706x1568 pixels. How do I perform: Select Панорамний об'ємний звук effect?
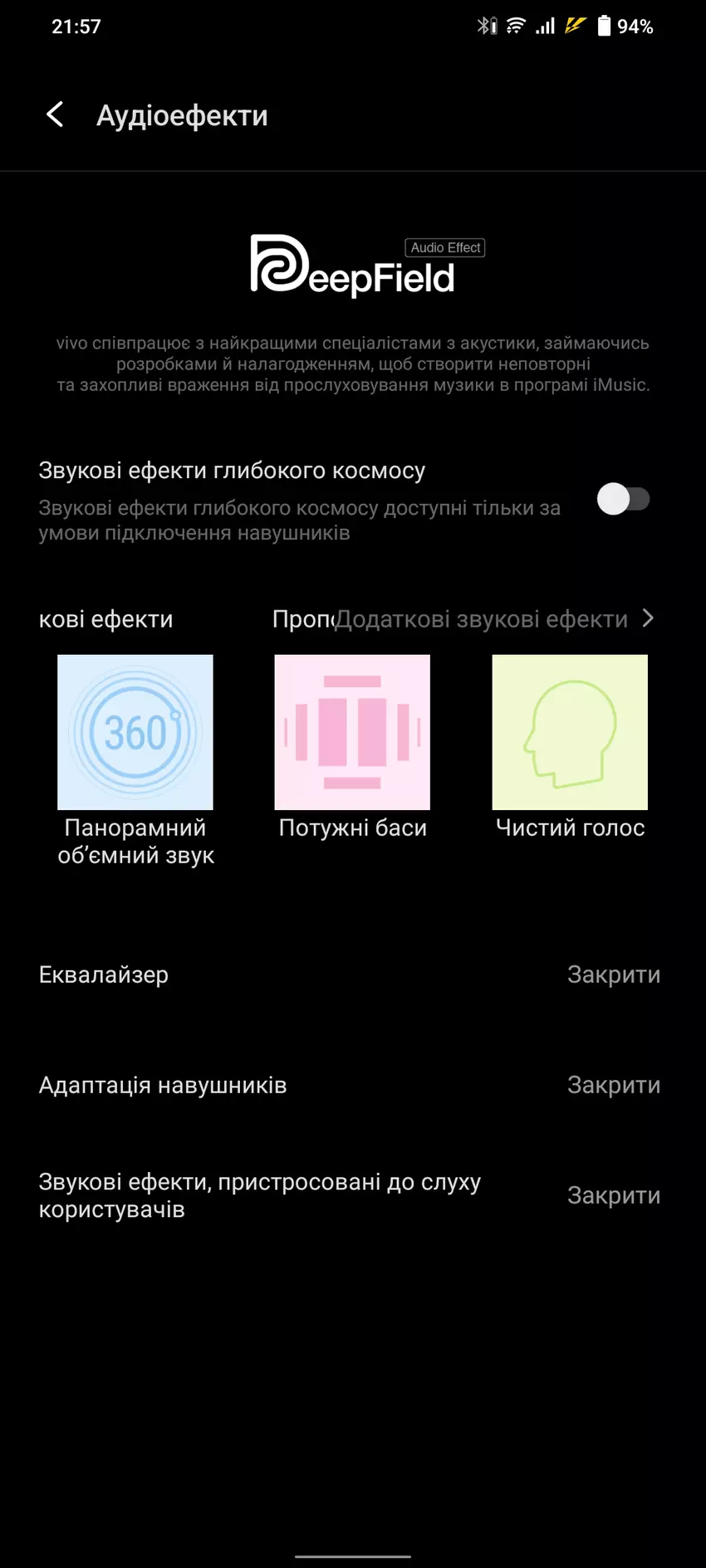(135, 732)
